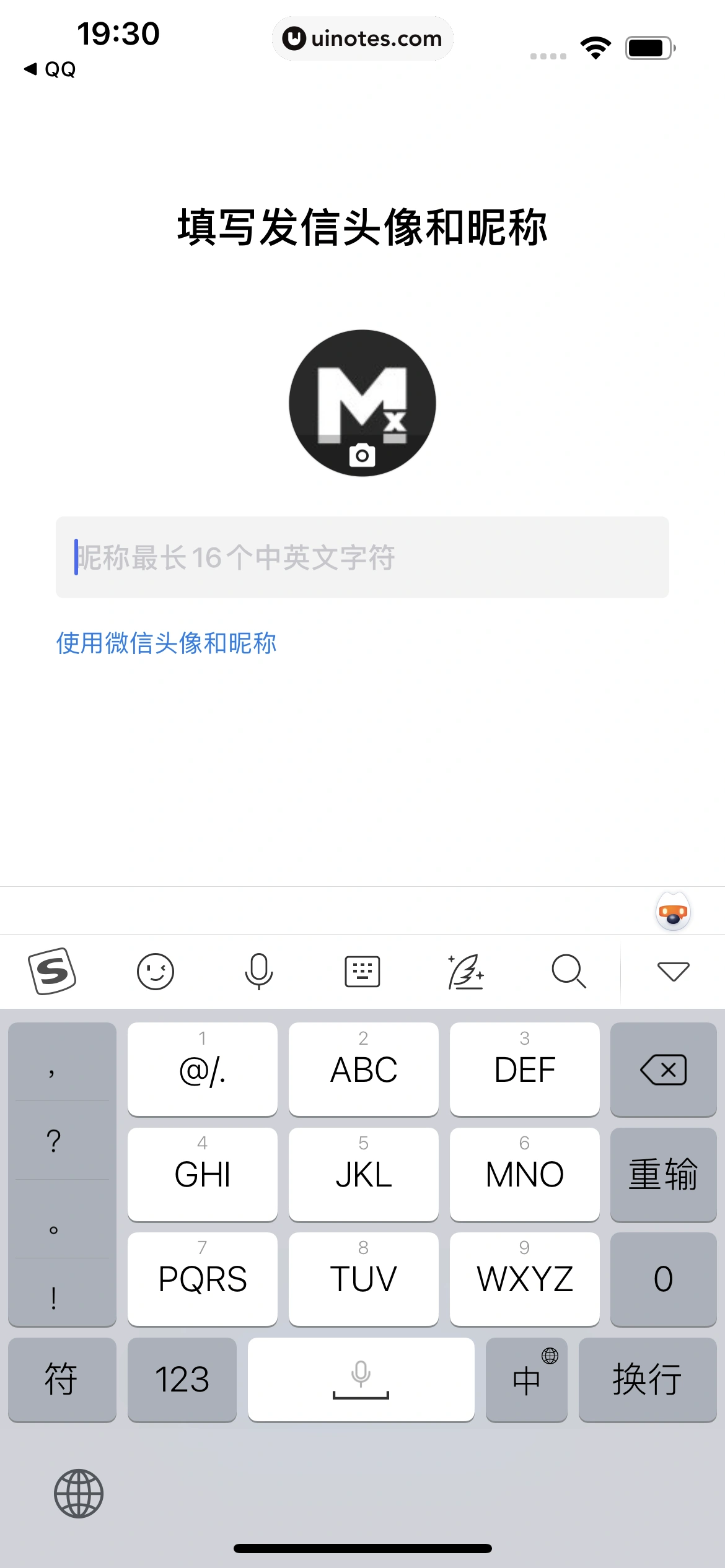The width and height of the screenshot is (725, 1568).
Task: Tap the QQ back navigation at top left
Action: [x=48, y=69]
